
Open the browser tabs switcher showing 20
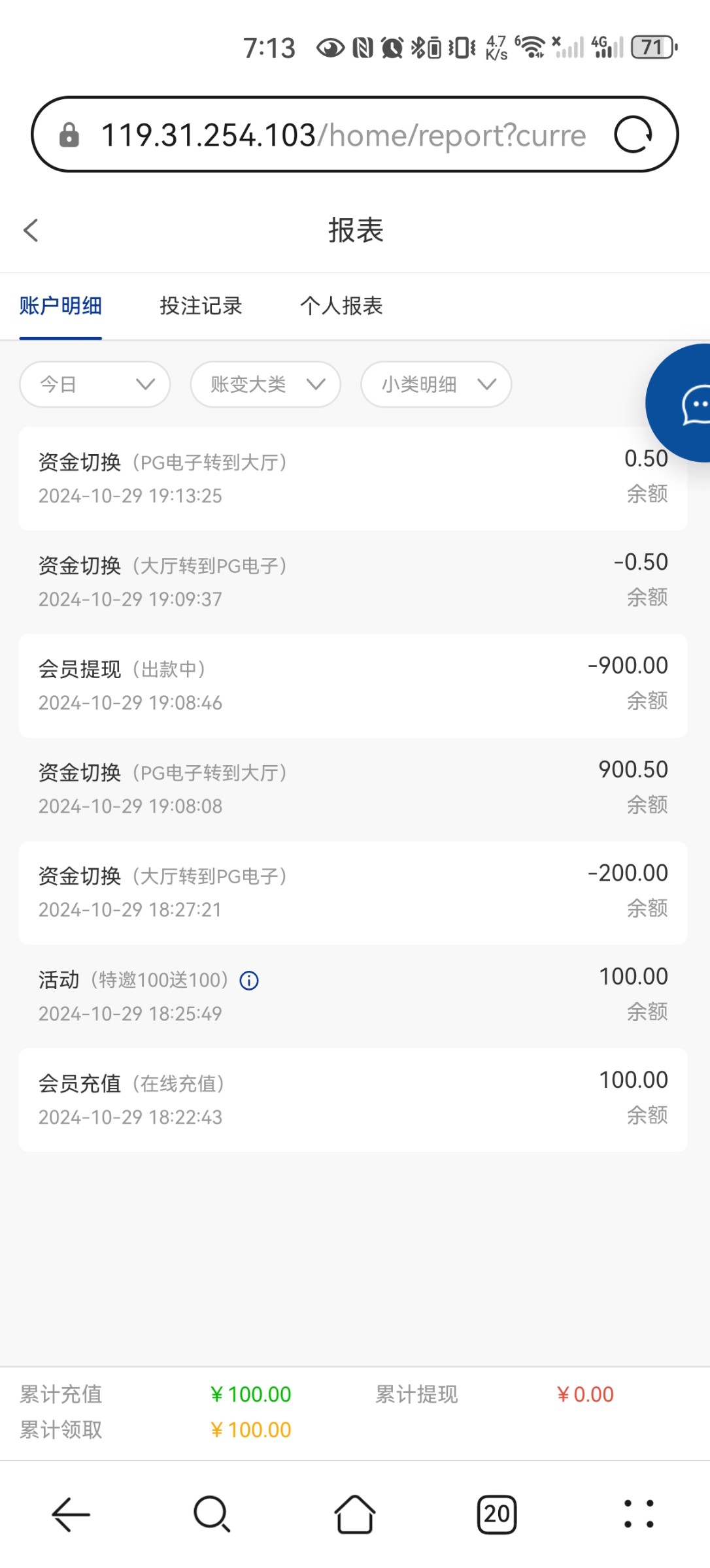point(497,1514)
